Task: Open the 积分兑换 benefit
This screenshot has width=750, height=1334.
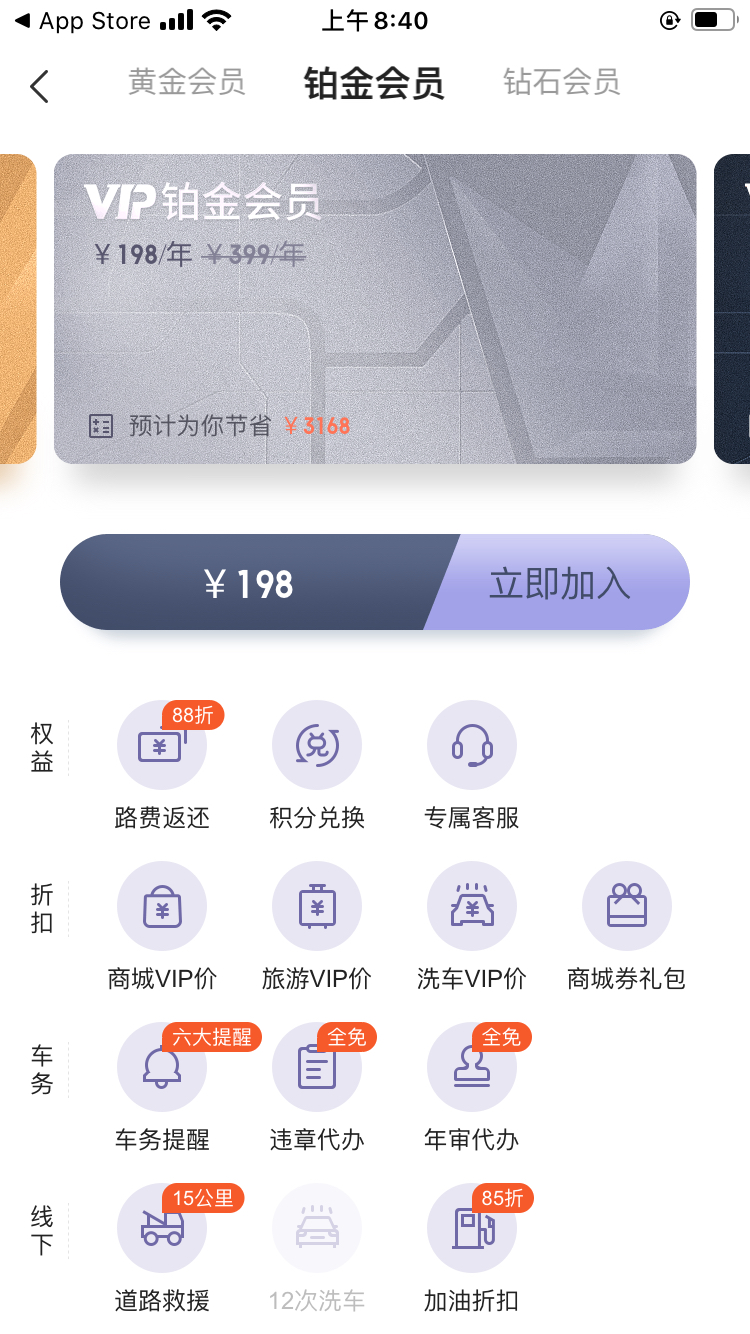Action: (x=317, y=766)
